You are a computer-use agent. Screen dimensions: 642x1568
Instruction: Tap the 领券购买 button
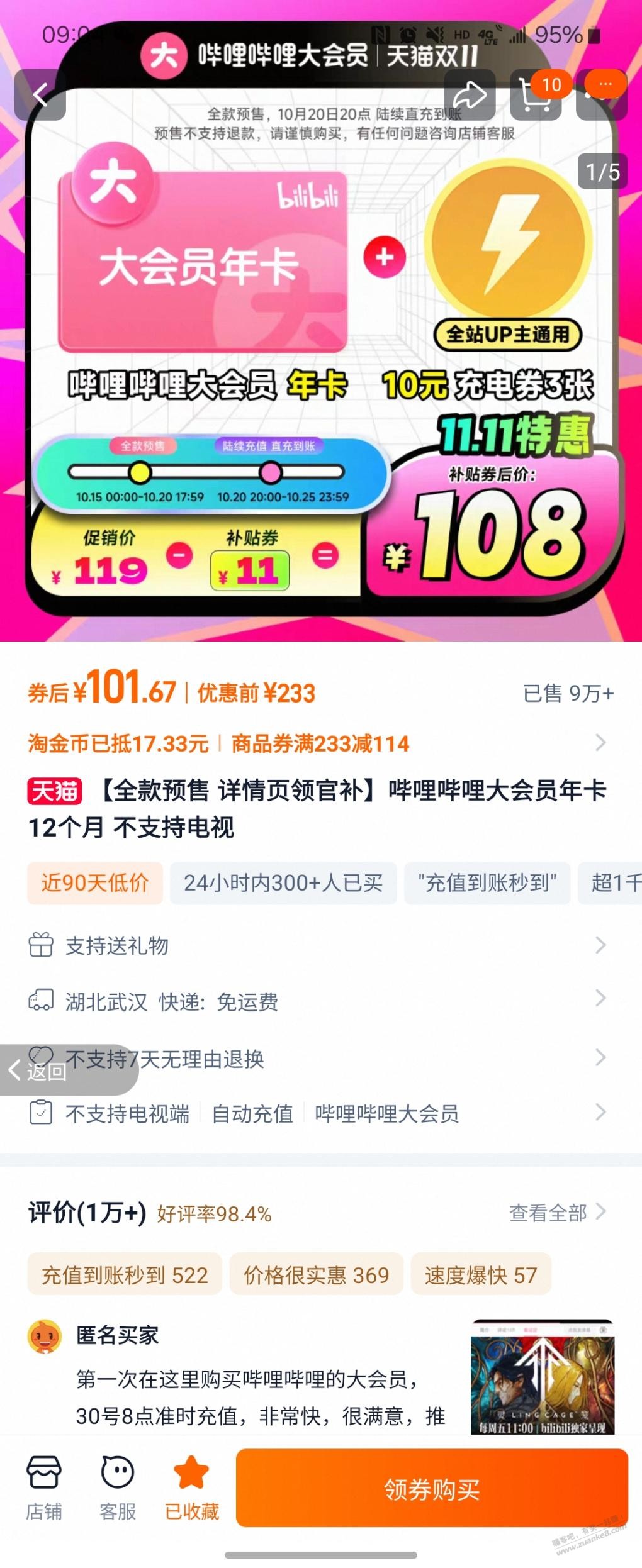pos(432,1489)
